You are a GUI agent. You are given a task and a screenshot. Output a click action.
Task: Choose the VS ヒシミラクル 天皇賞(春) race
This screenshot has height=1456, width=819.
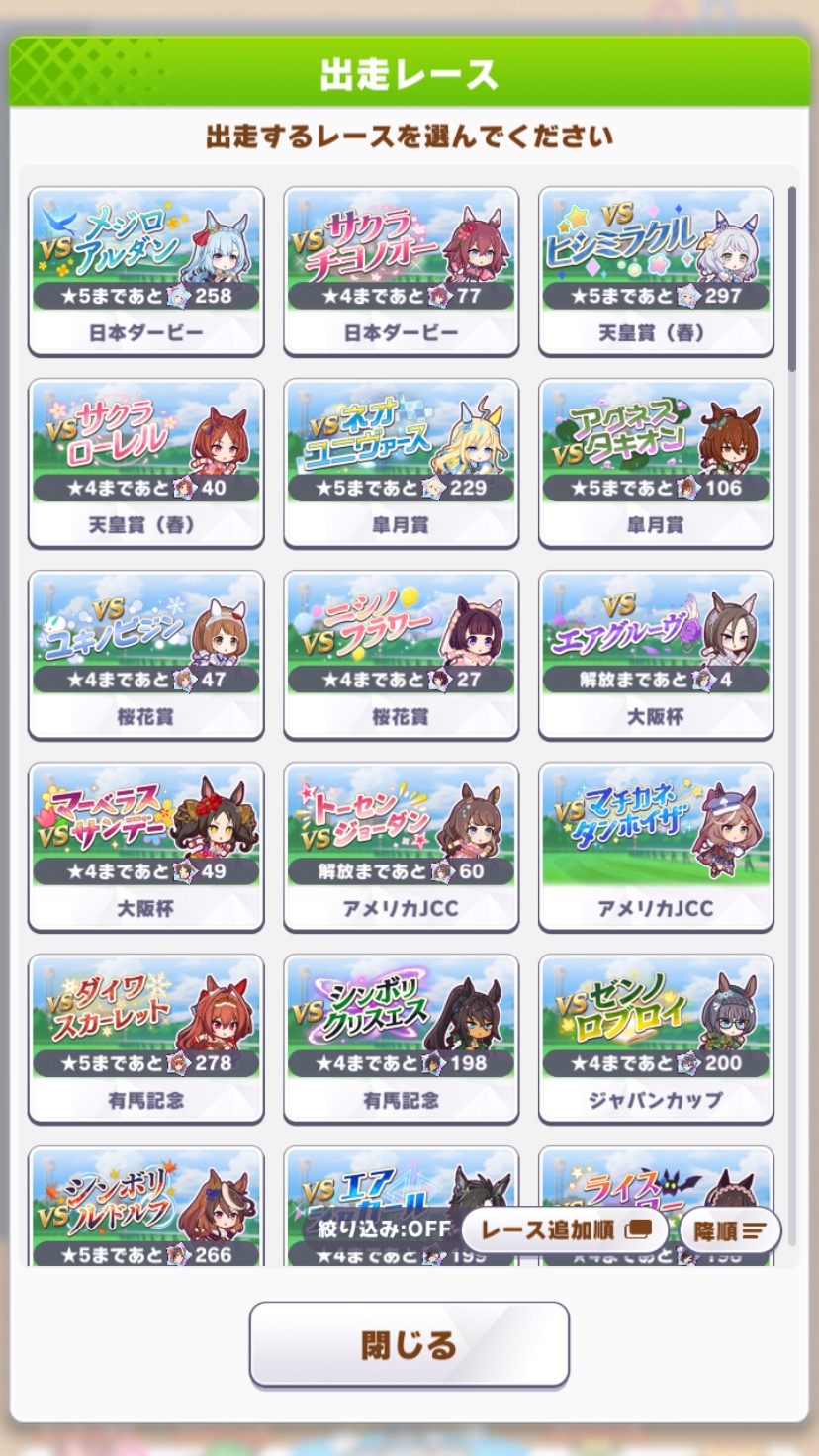(x=656, y=270)
